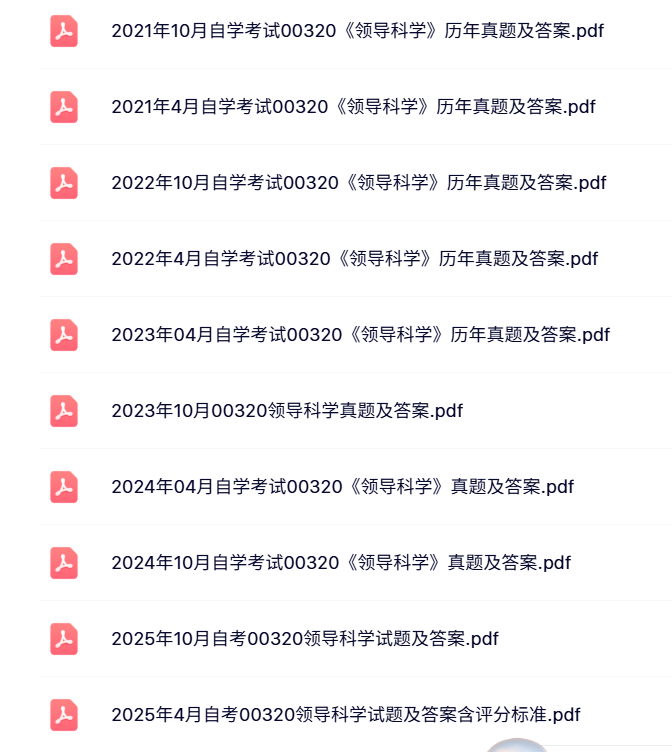
Task: Open 2023年10月00320领导科学真题及答案.pdf
Action: (287, 411)
